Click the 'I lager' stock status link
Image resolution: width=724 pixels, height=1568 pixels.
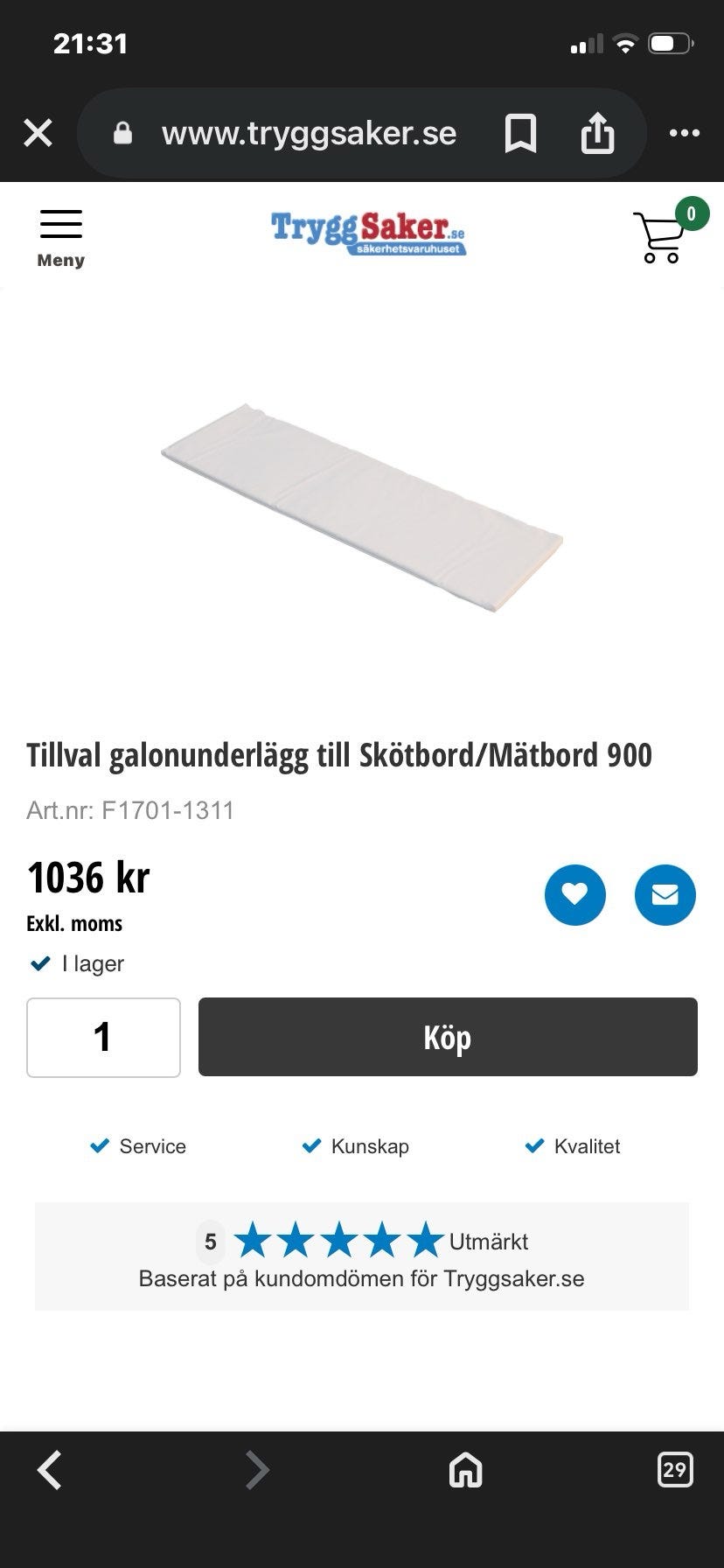pyautogui.click(x=76, y=963)
